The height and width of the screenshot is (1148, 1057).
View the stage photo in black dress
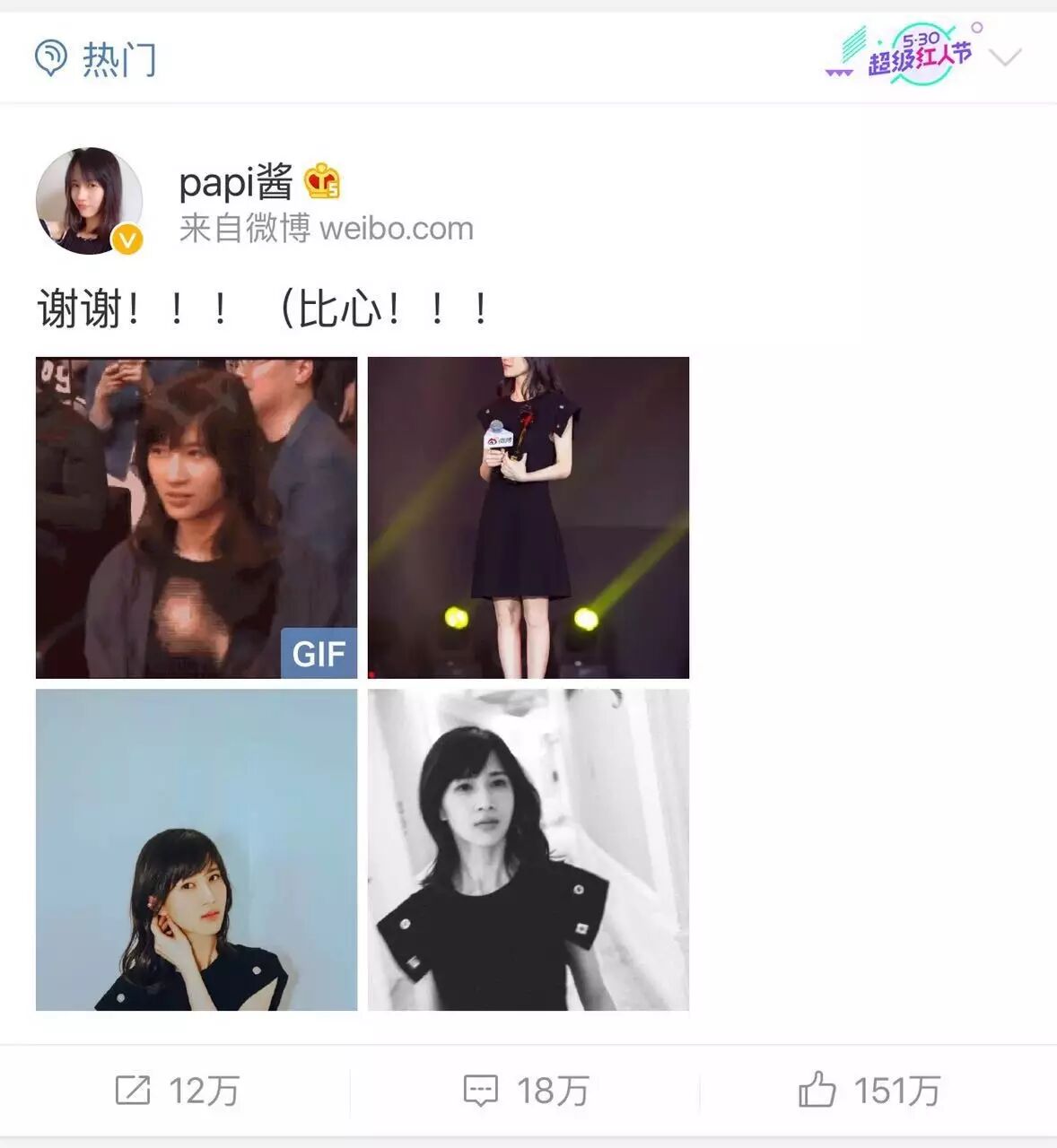click(x=528, y=517)
